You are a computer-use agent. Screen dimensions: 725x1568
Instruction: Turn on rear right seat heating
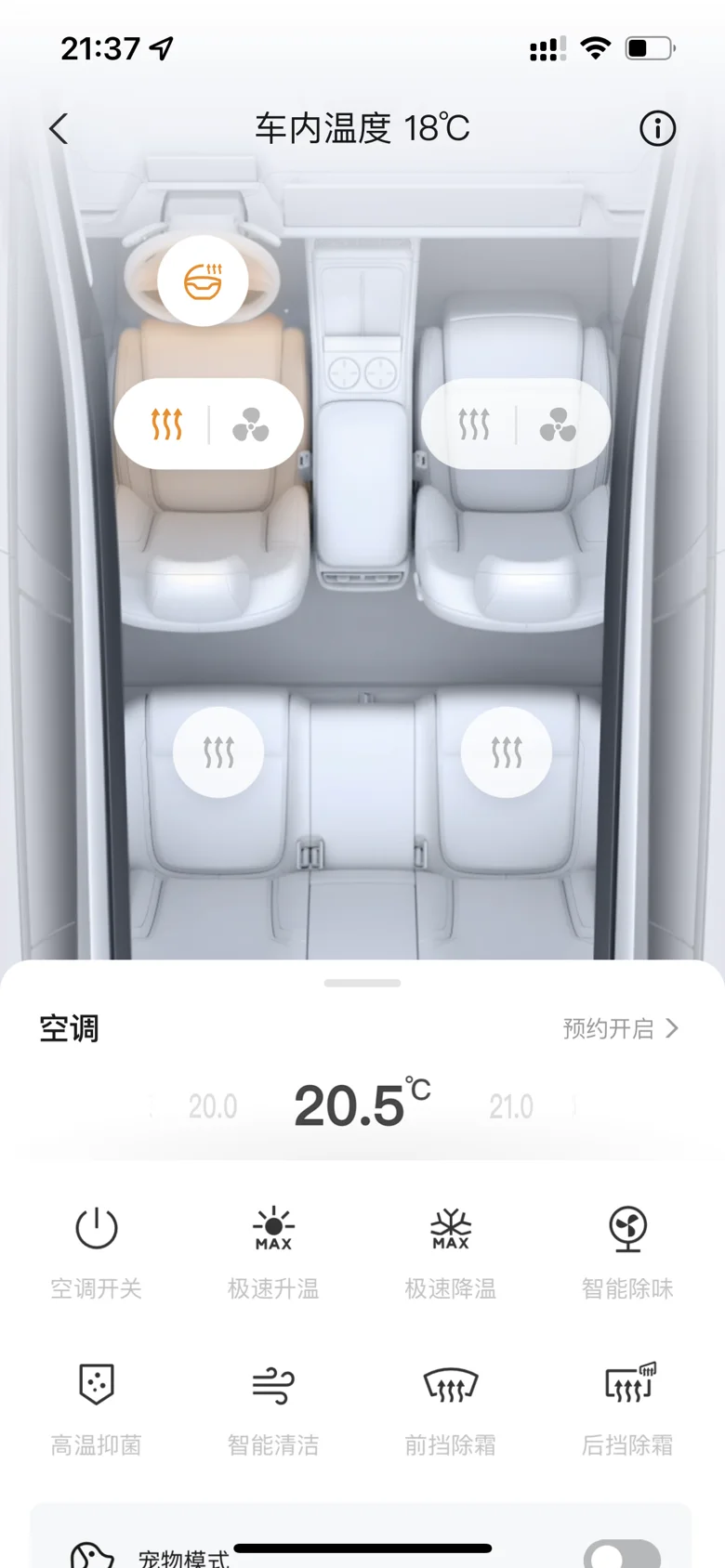click(507, 752)
